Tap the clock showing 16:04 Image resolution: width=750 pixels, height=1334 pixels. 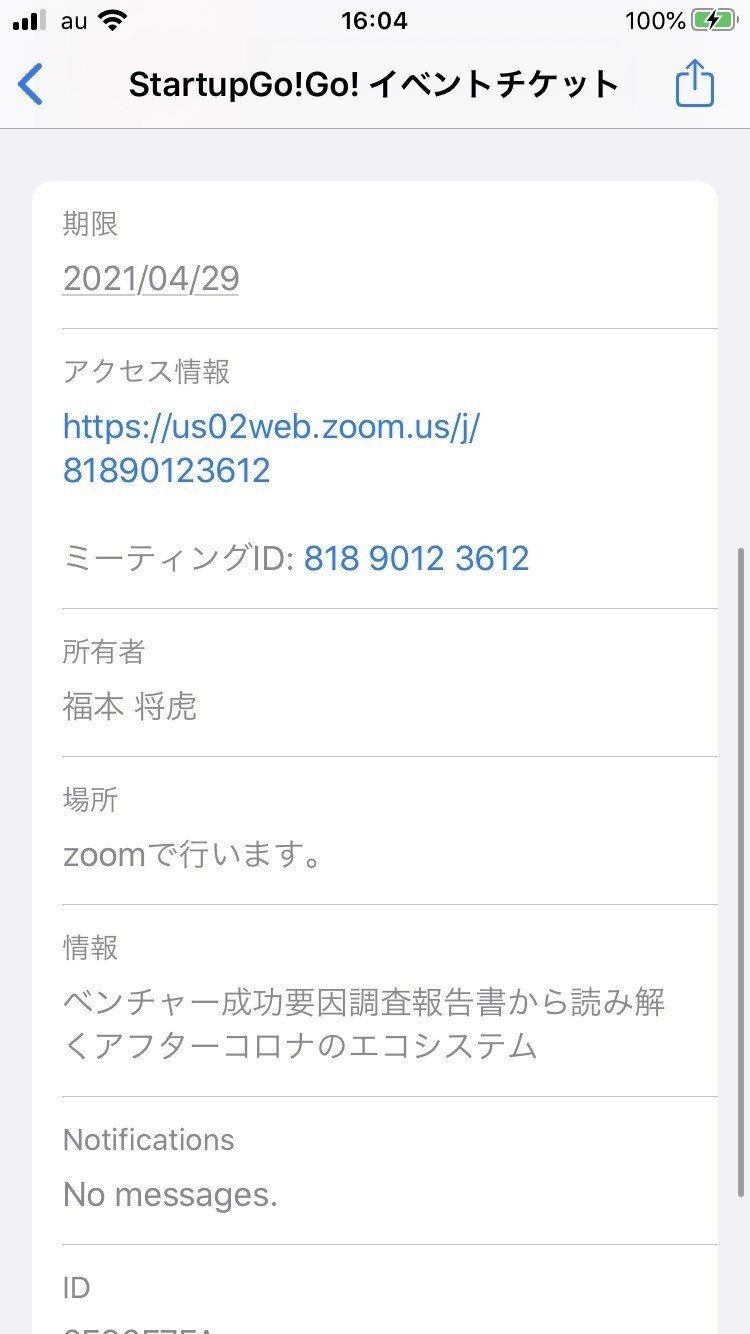tap(375, 18)
